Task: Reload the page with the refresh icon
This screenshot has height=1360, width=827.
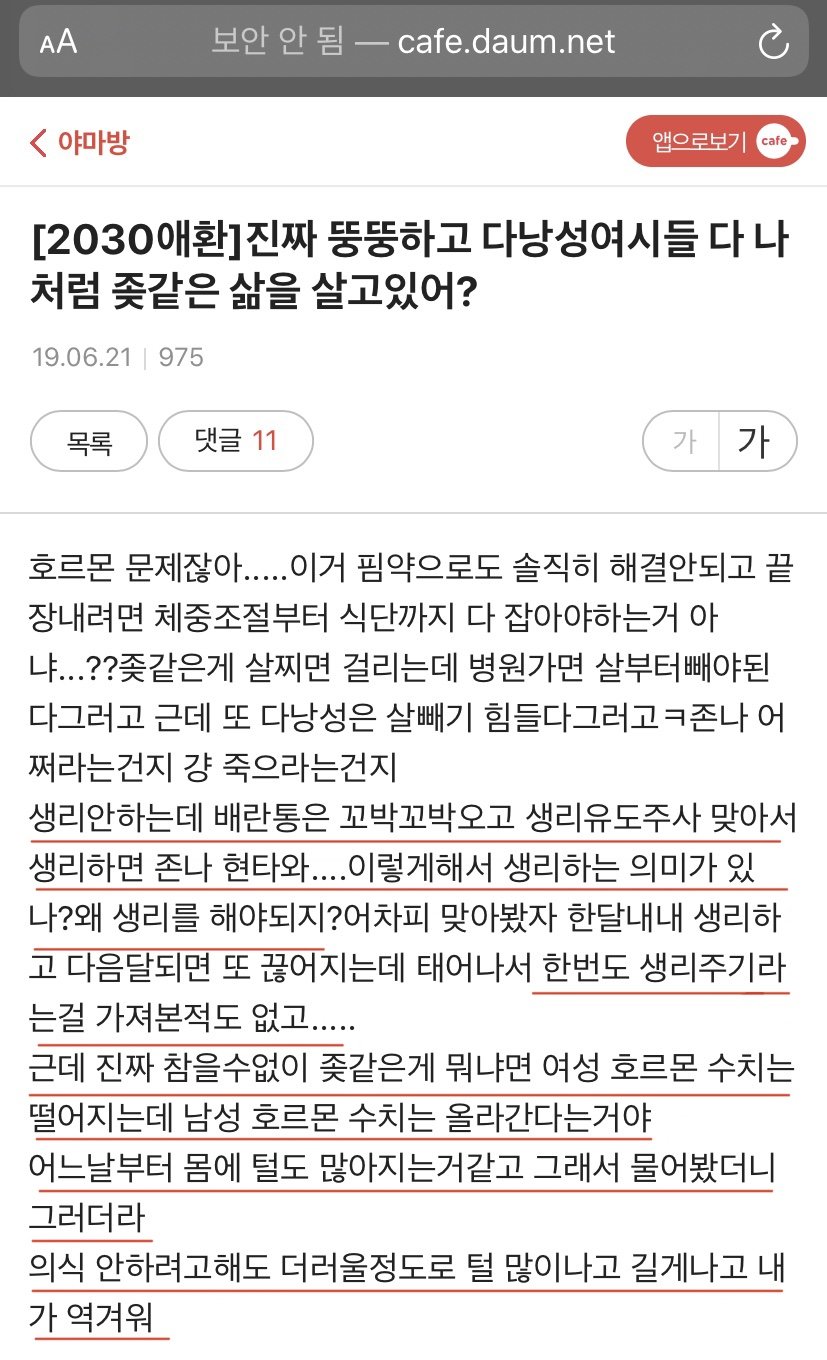Action: pos(773,43)
